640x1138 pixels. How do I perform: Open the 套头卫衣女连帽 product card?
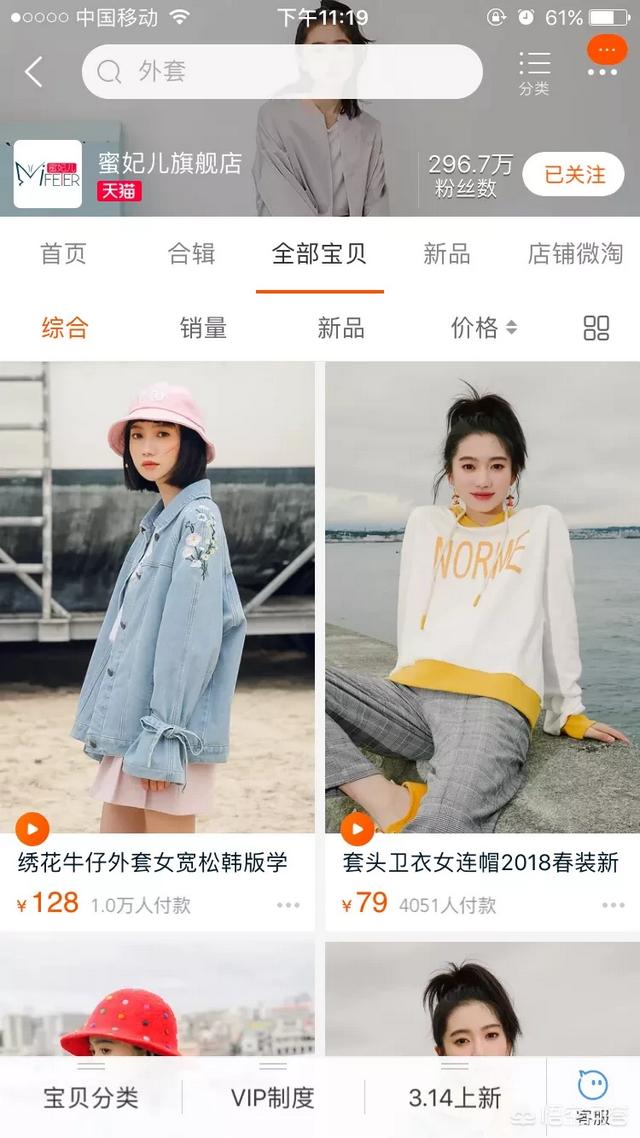click(483, 646)
